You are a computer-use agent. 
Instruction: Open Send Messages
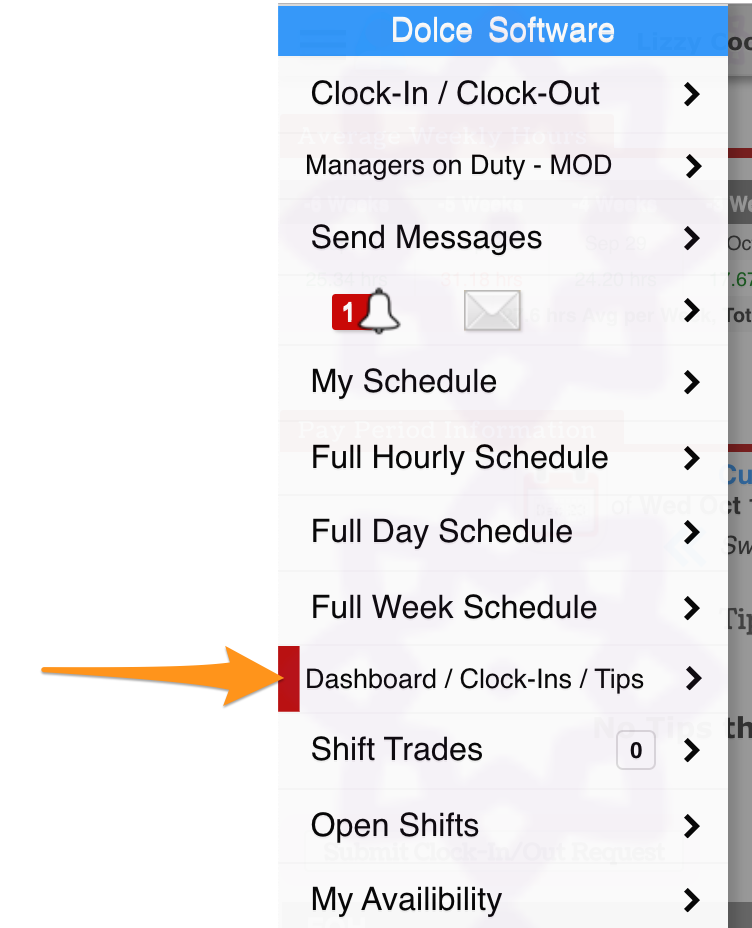click(426, 238)
